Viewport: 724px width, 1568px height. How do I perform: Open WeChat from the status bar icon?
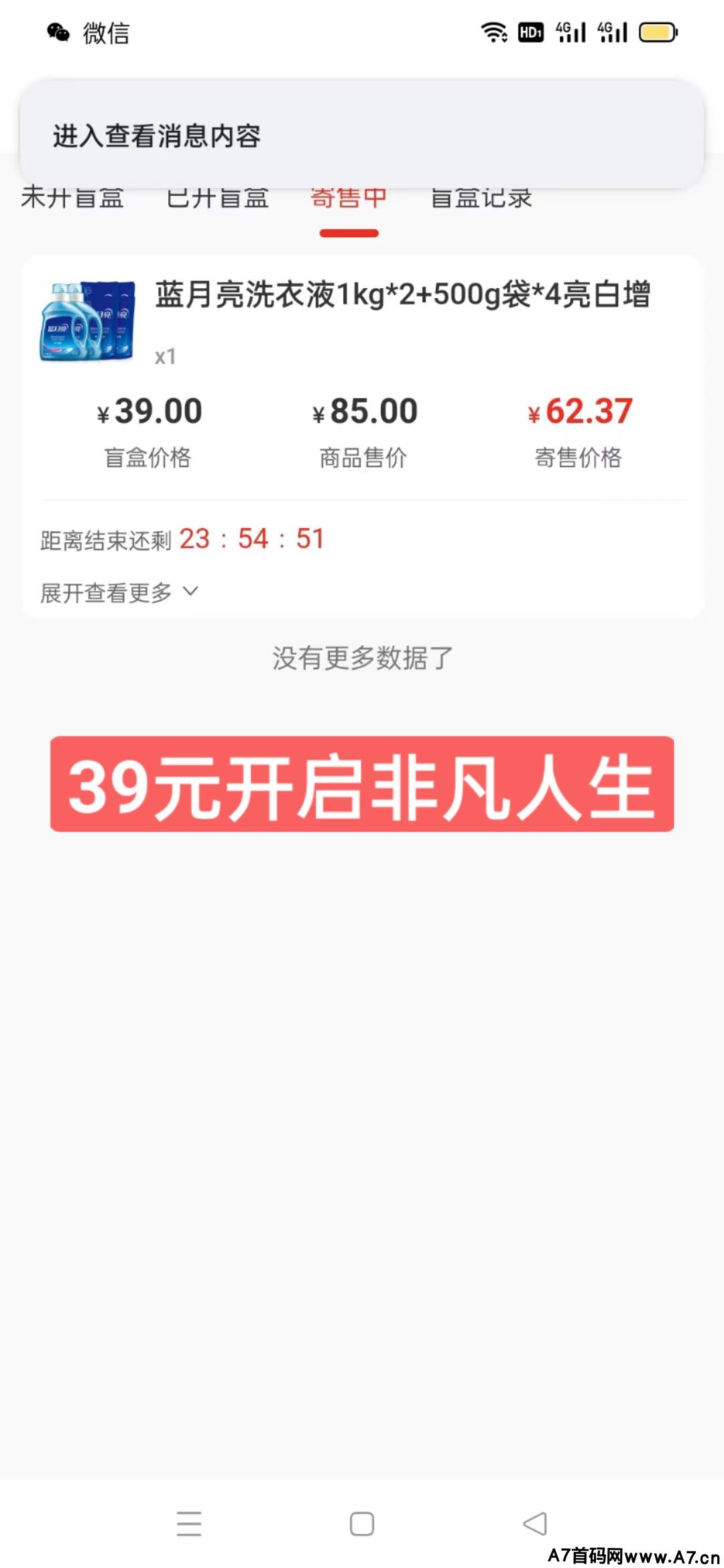coord(87,33)
